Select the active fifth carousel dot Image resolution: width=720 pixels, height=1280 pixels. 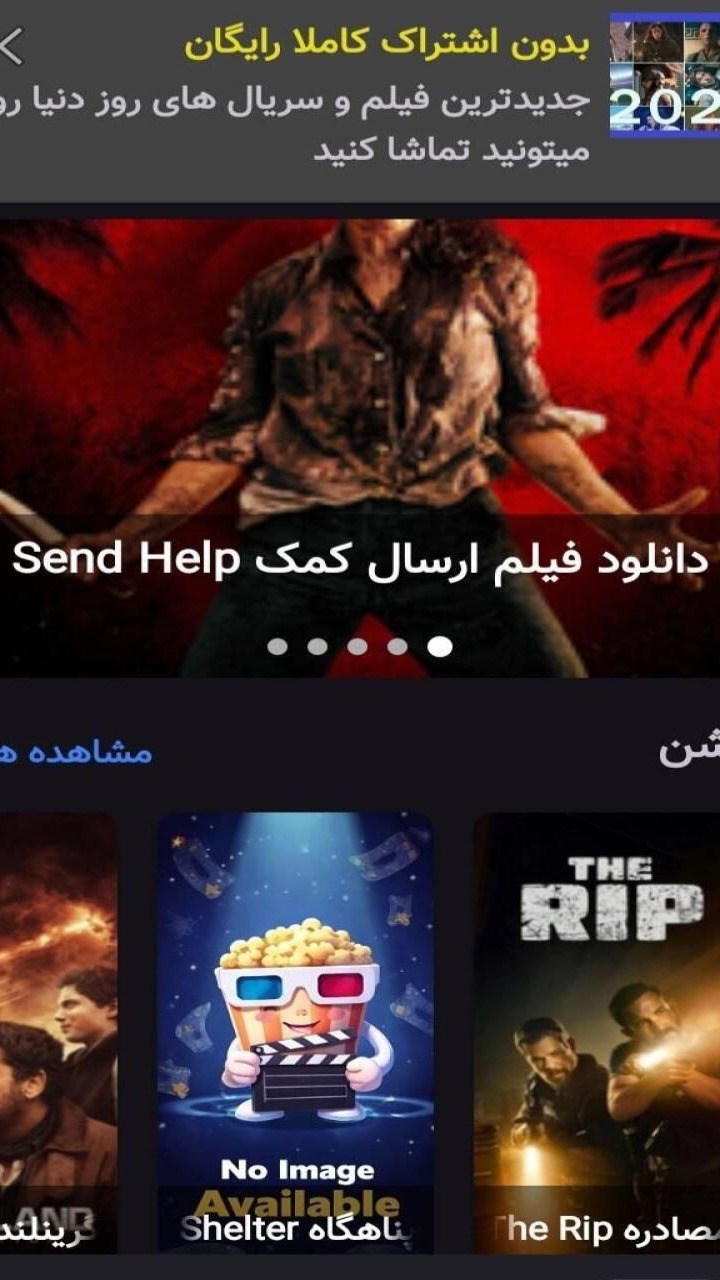[437, 647]
